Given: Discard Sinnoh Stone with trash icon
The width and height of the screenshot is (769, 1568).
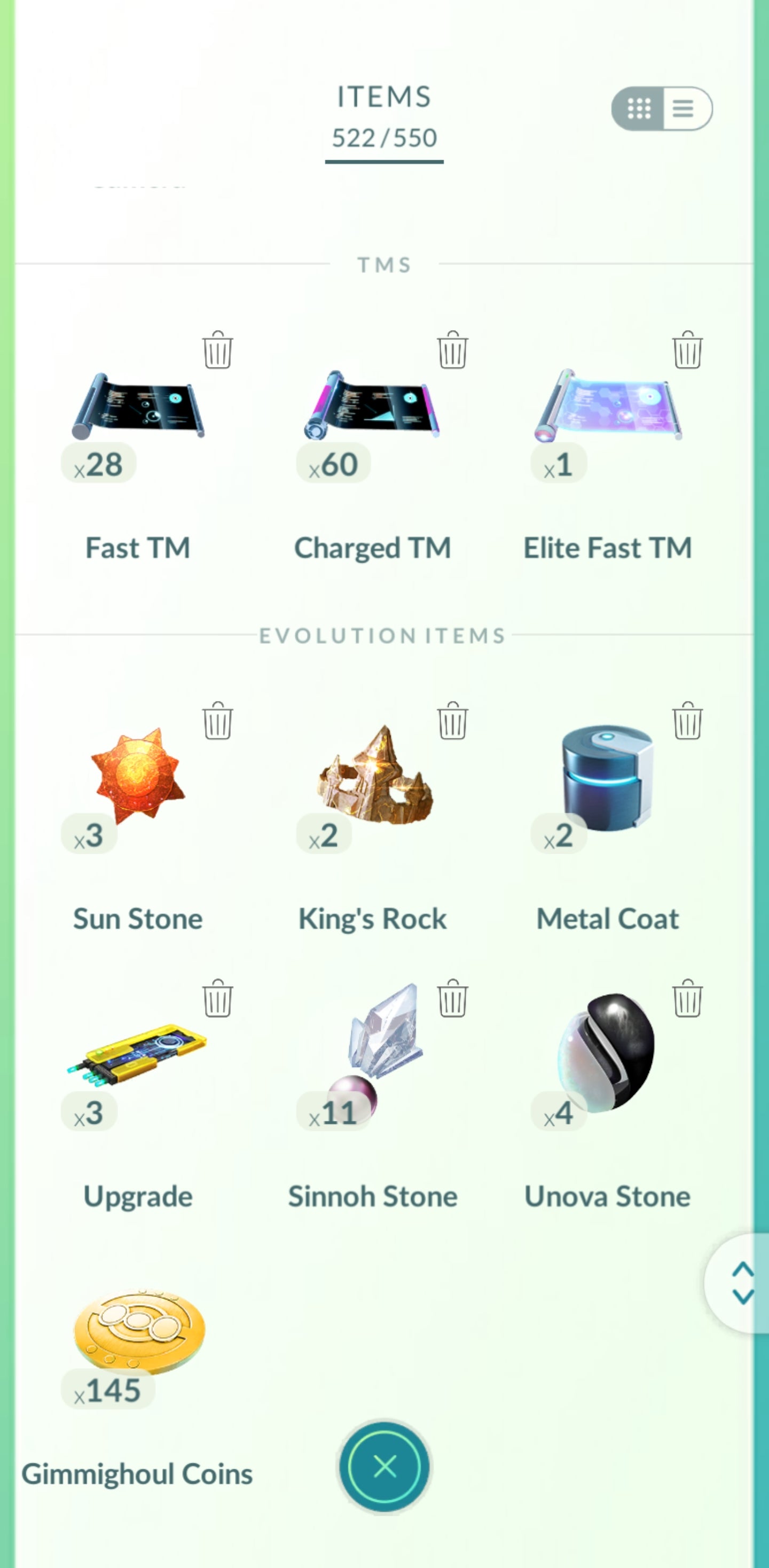Looking at the screenshot, I should pos(452,998).
